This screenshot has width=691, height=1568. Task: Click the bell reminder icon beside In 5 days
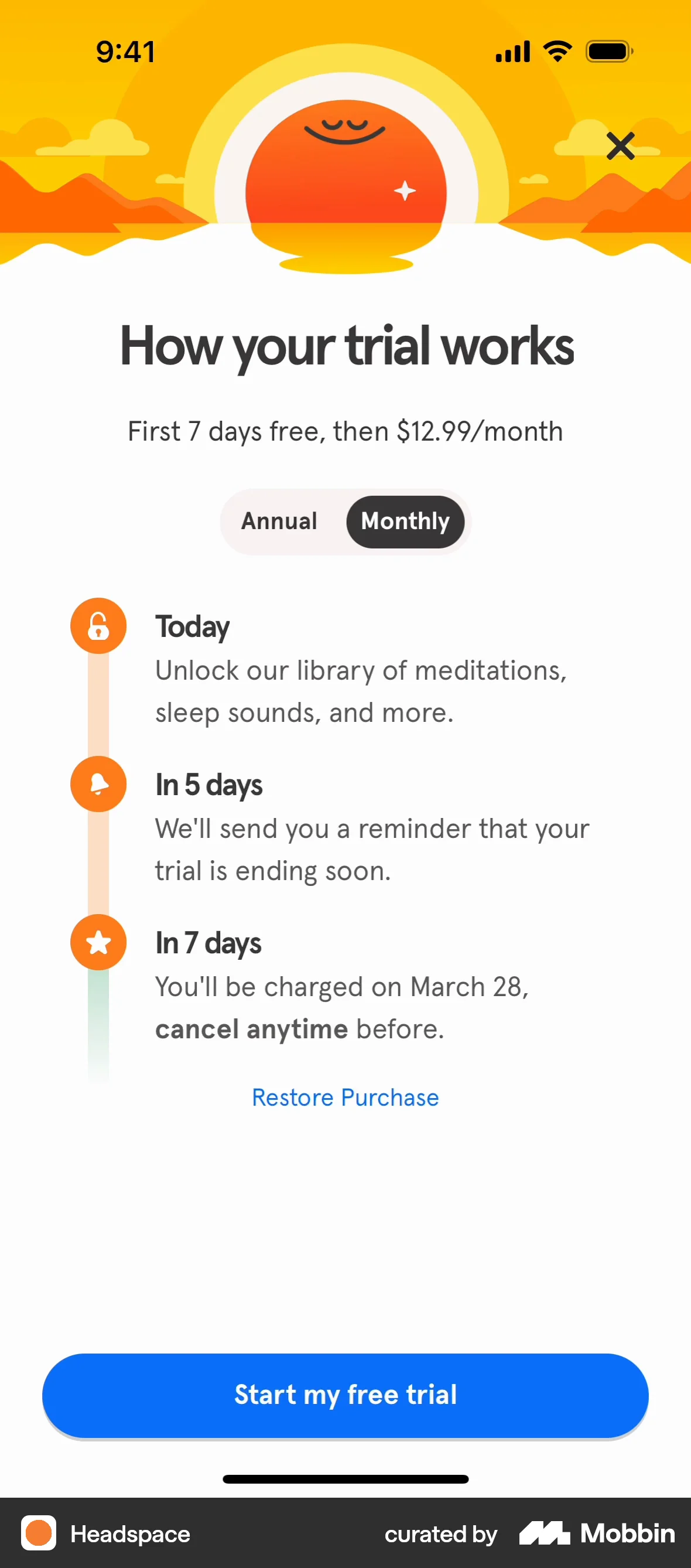(98, 784)
